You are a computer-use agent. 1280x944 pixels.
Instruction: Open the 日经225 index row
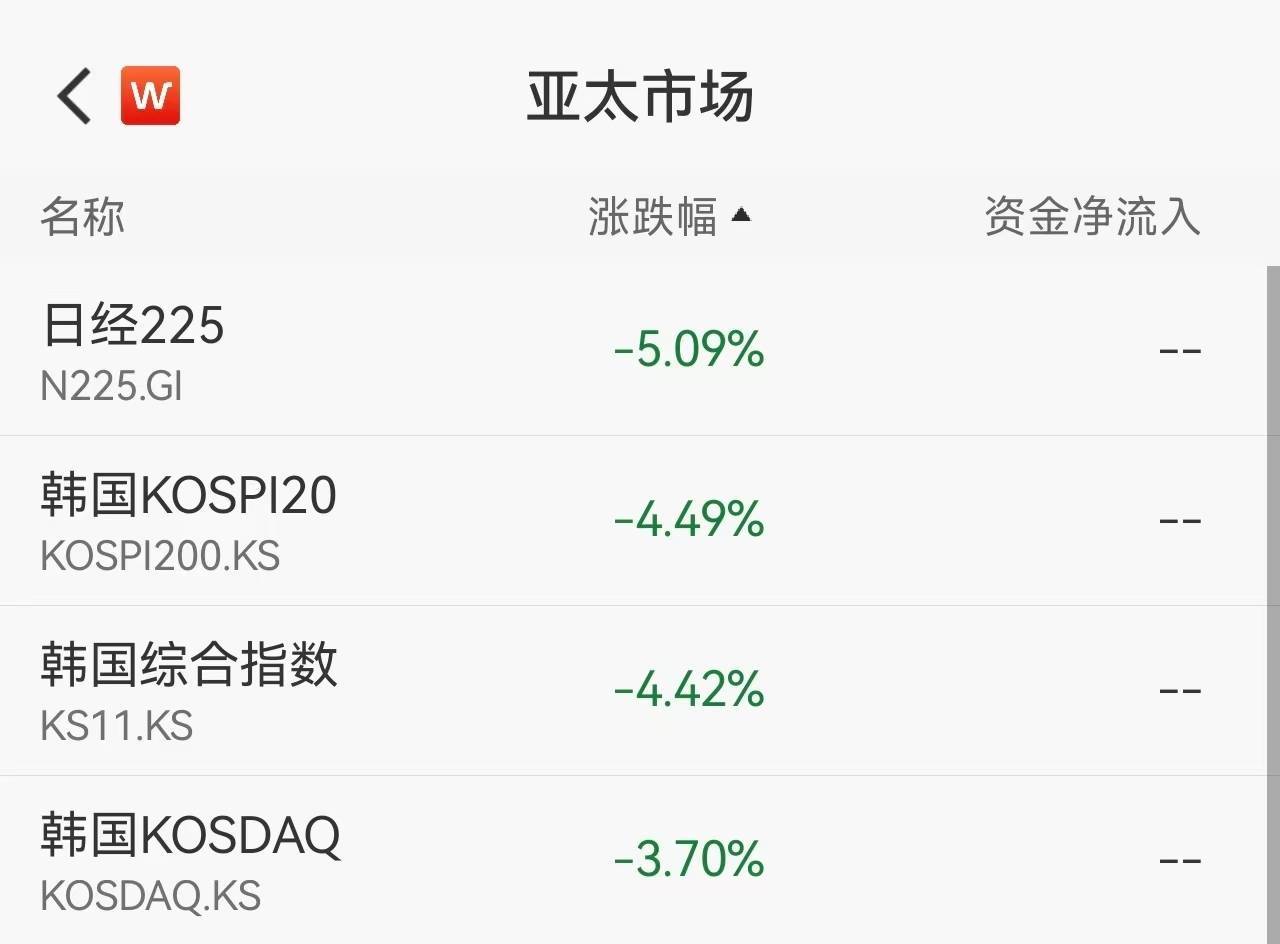click(x=133, y=349)
